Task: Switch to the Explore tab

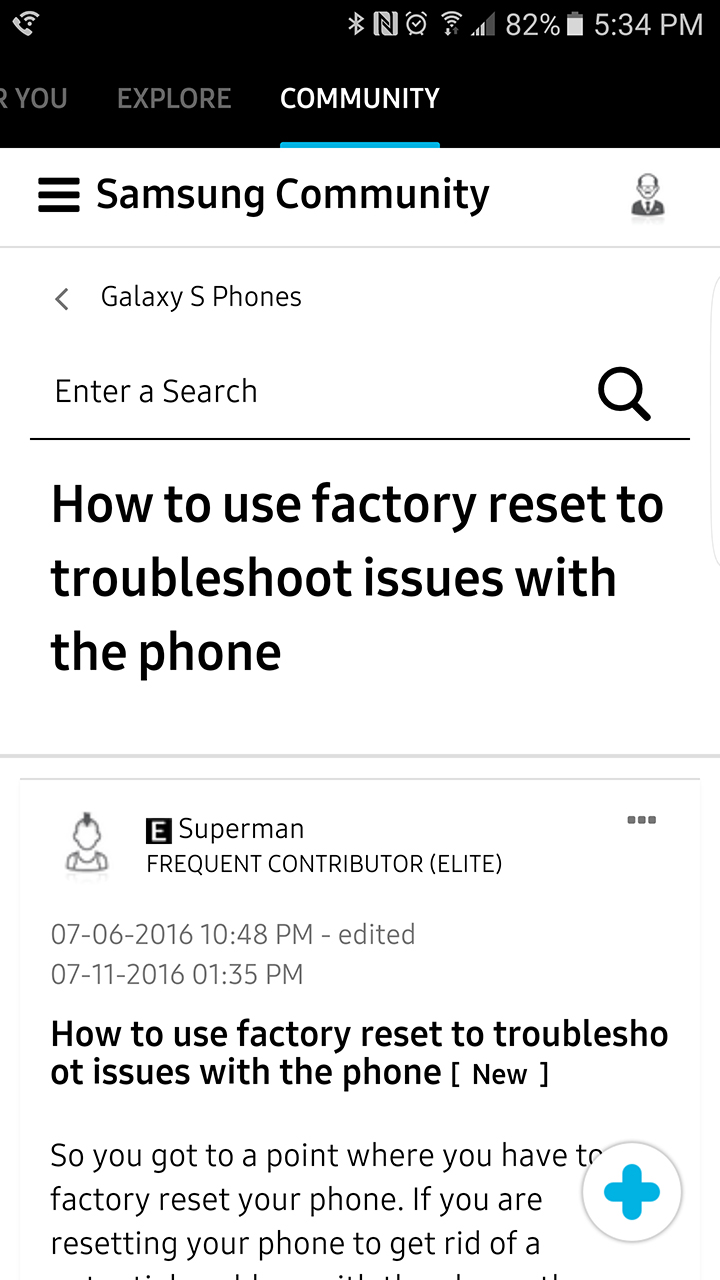Action: coord(174,98)
